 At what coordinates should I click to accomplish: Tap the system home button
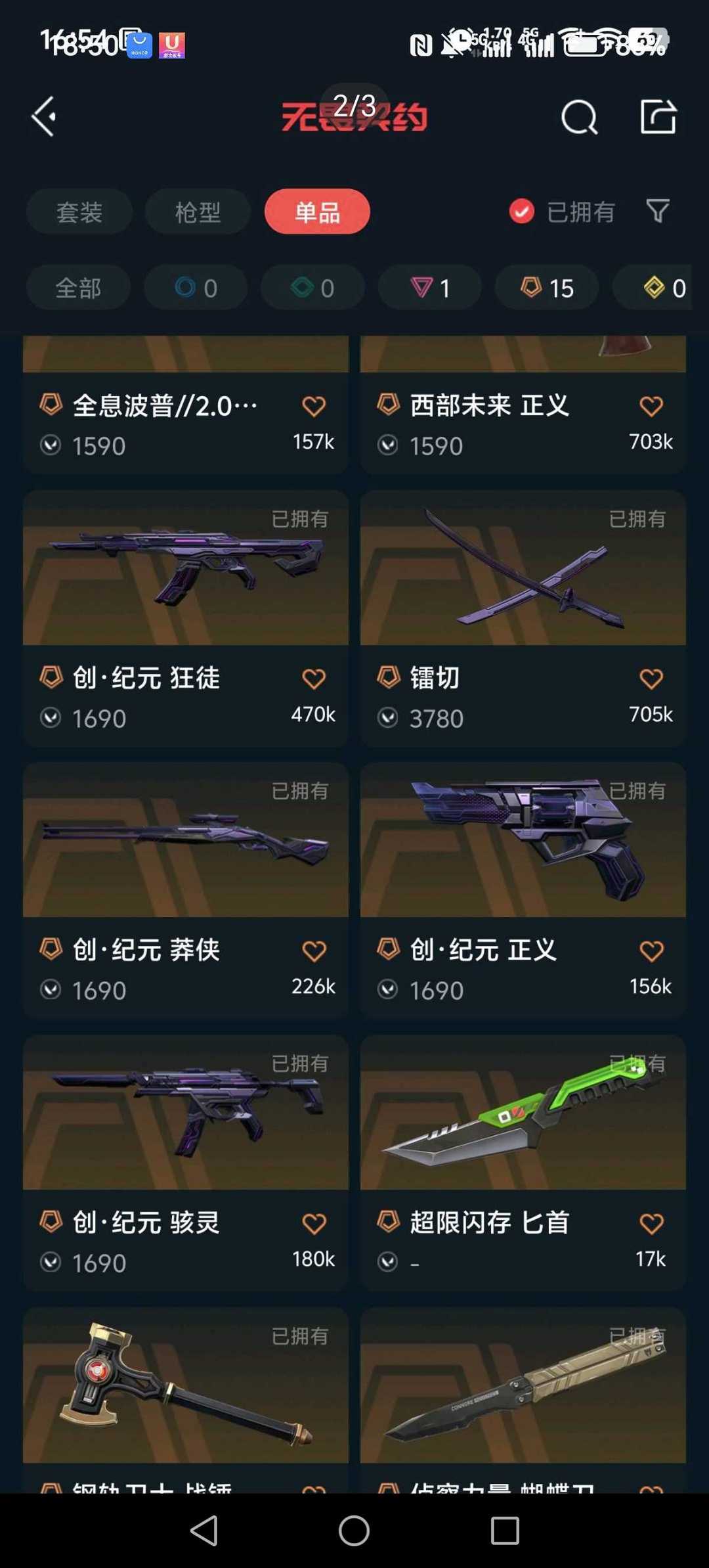coord(354,1531)
